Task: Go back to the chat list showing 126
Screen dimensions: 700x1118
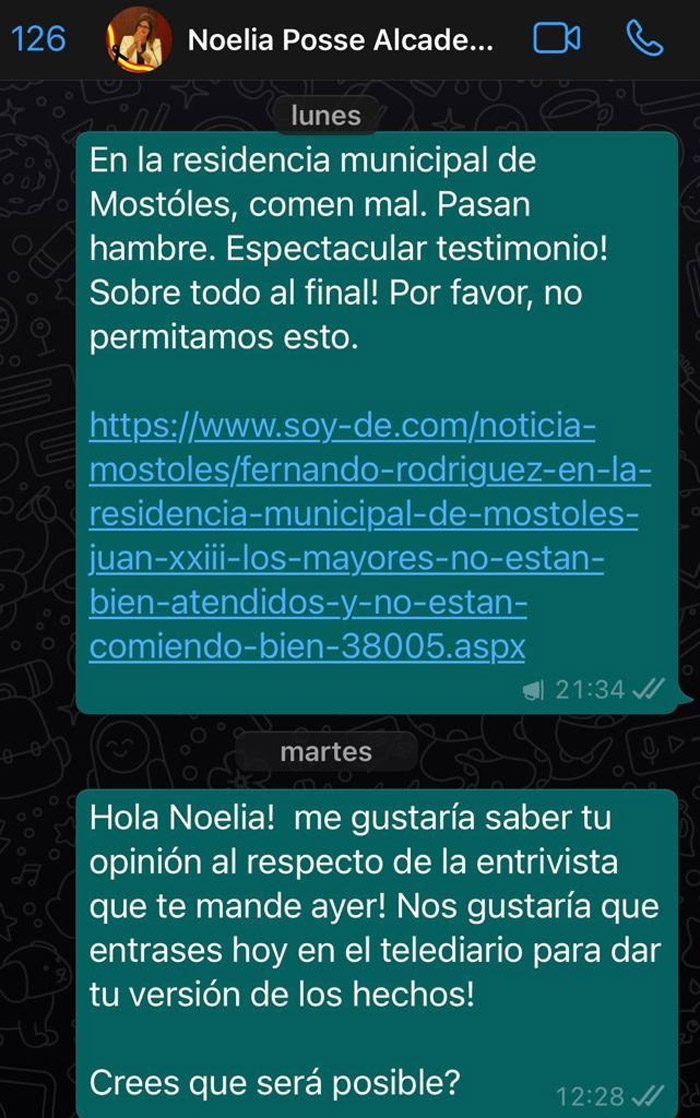Action: click(37, 39)
